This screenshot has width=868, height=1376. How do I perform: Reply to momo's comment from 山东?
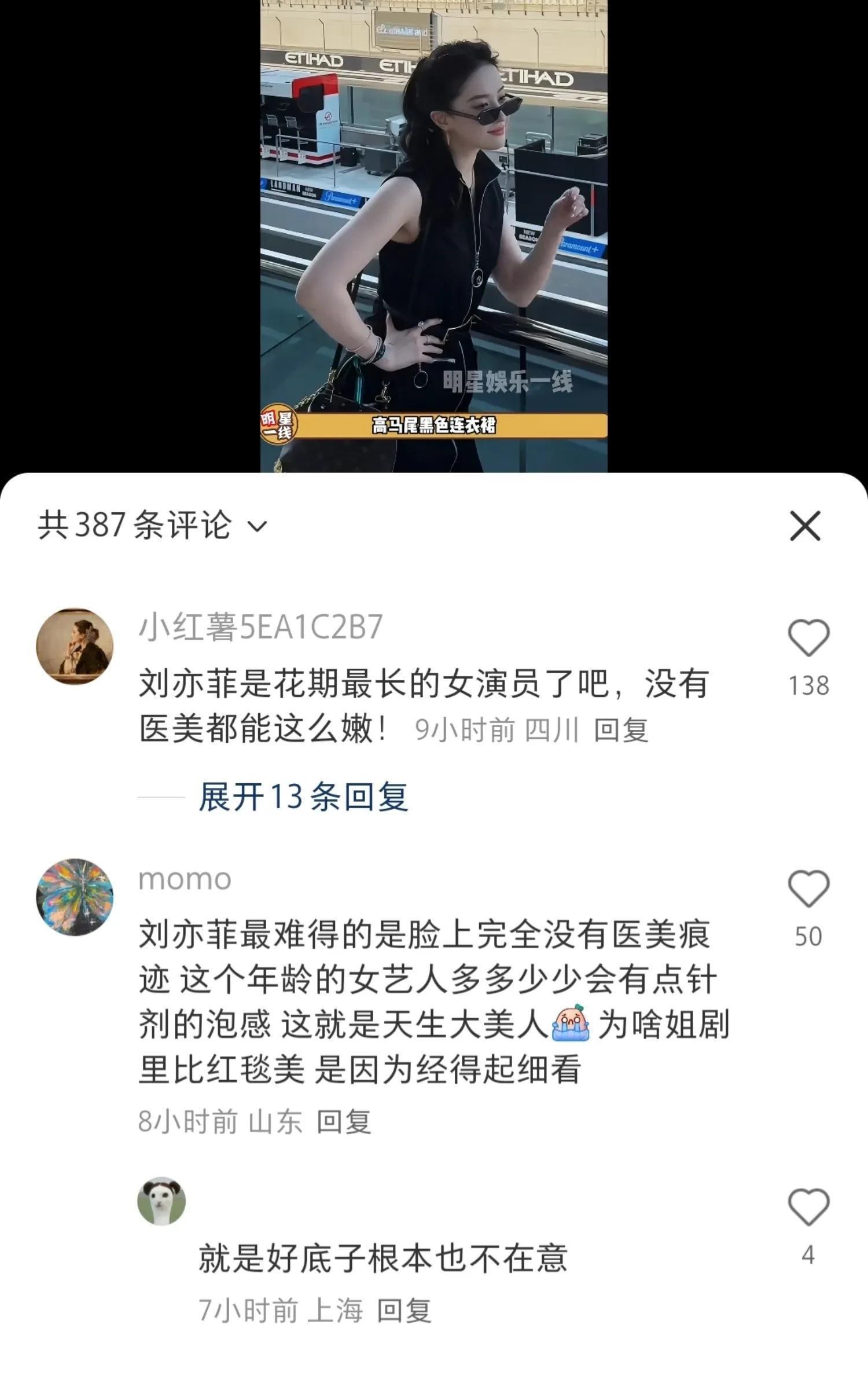[x=343, y=1121]
